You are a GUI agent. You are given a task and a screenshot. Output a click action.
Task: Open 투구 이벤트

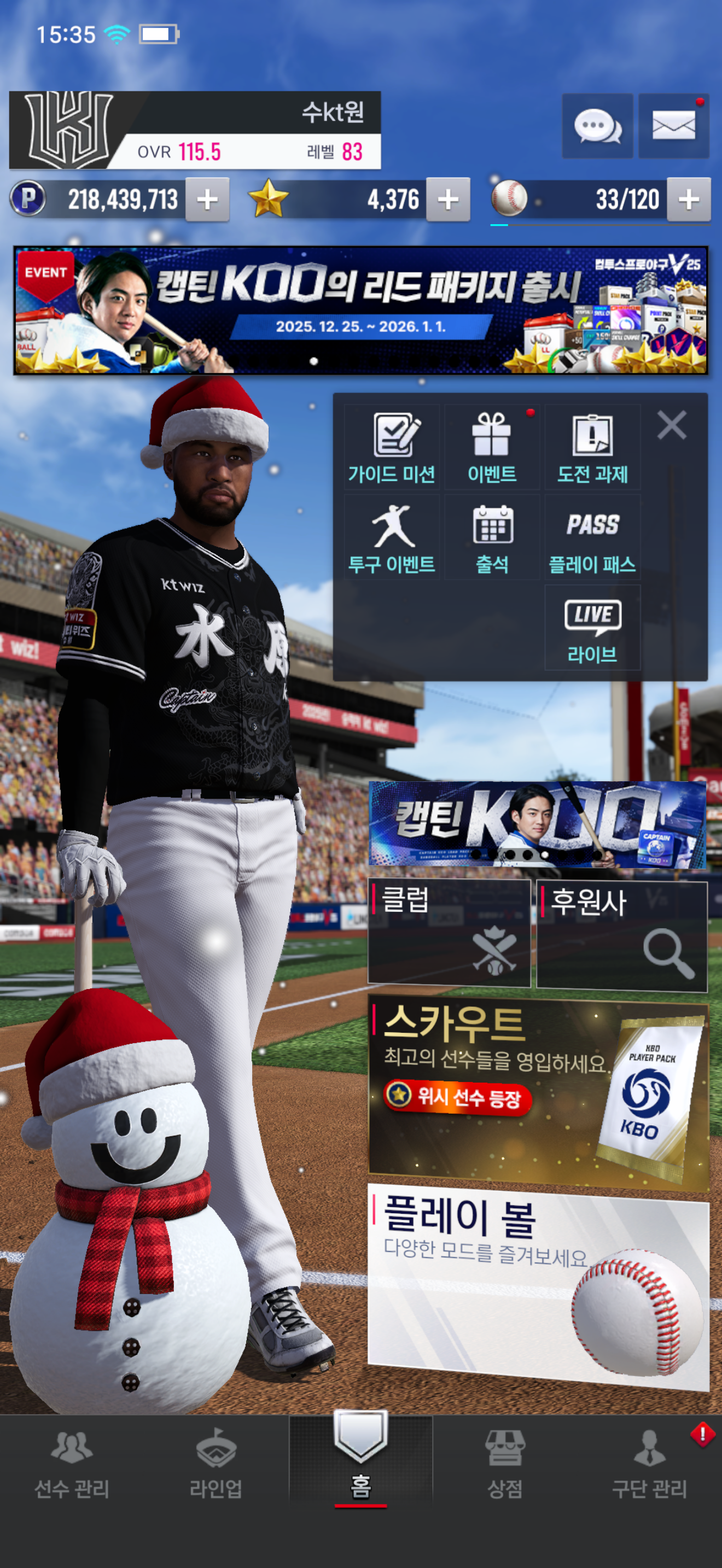392,537
